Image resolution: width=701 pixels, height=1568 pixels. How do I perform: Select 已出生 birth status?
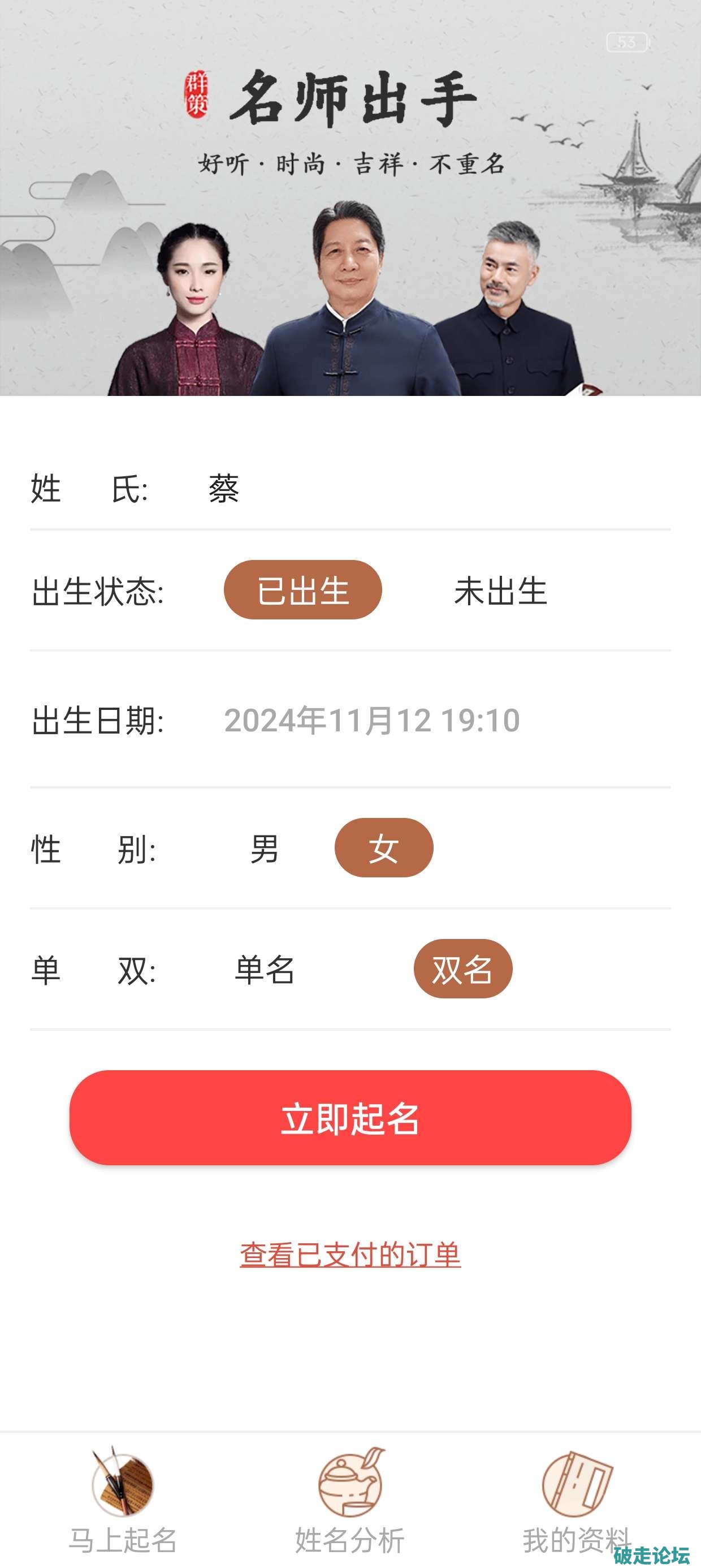[x=302, y=590]
